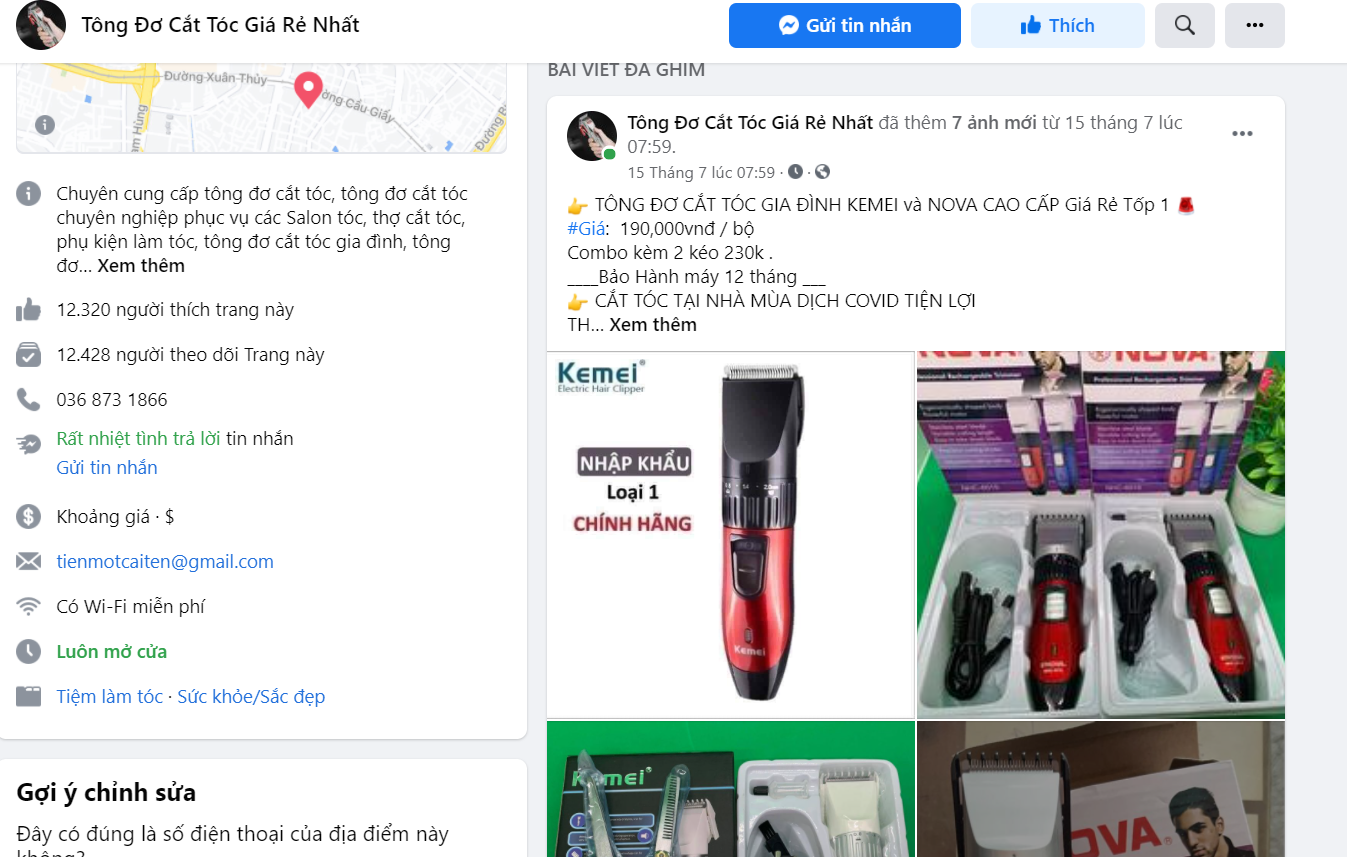Open the page overflow menu in header
The height and width of the screenshot is (857, 1347).
point(1254,26)
